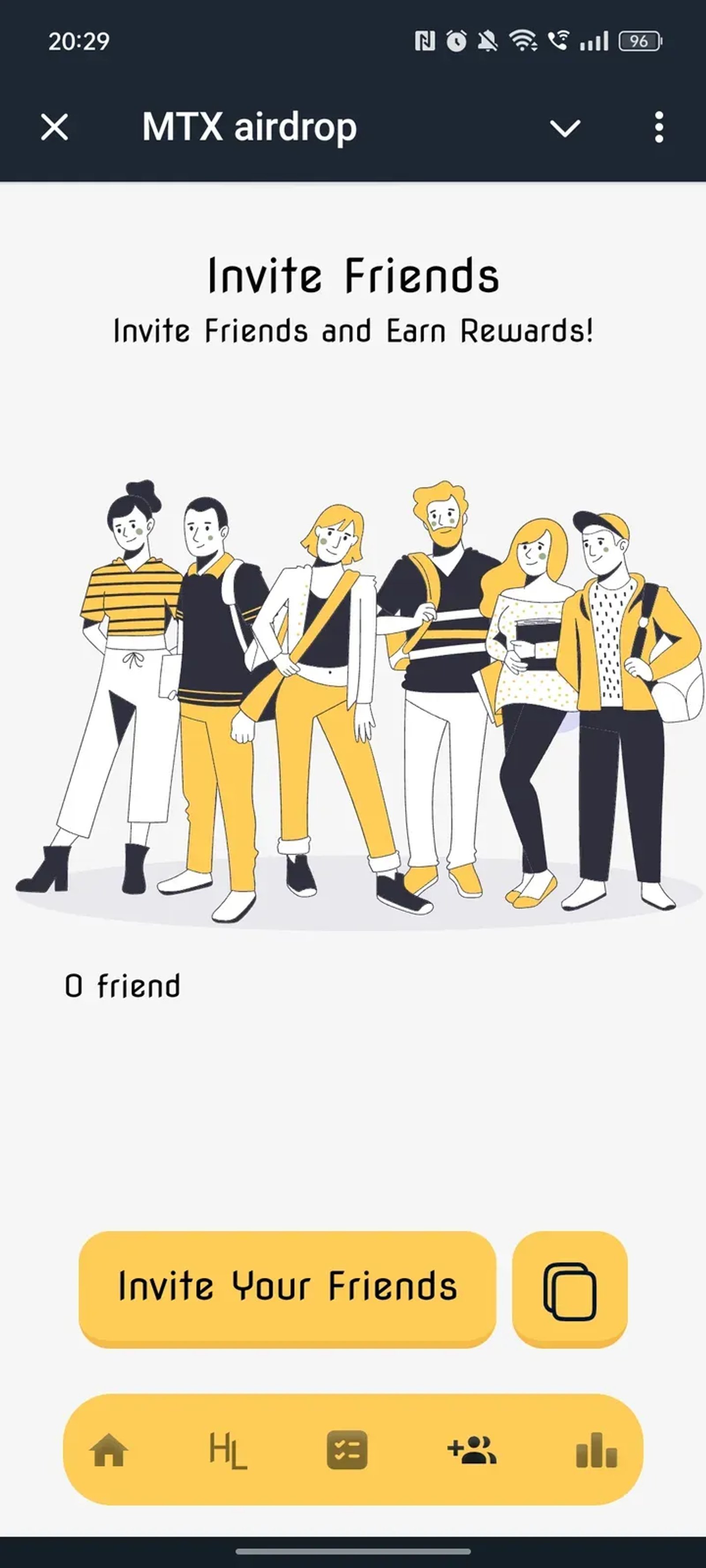Go to the home tab
This screenshot has width=706, height=1568.
(x=109, y=1450)
